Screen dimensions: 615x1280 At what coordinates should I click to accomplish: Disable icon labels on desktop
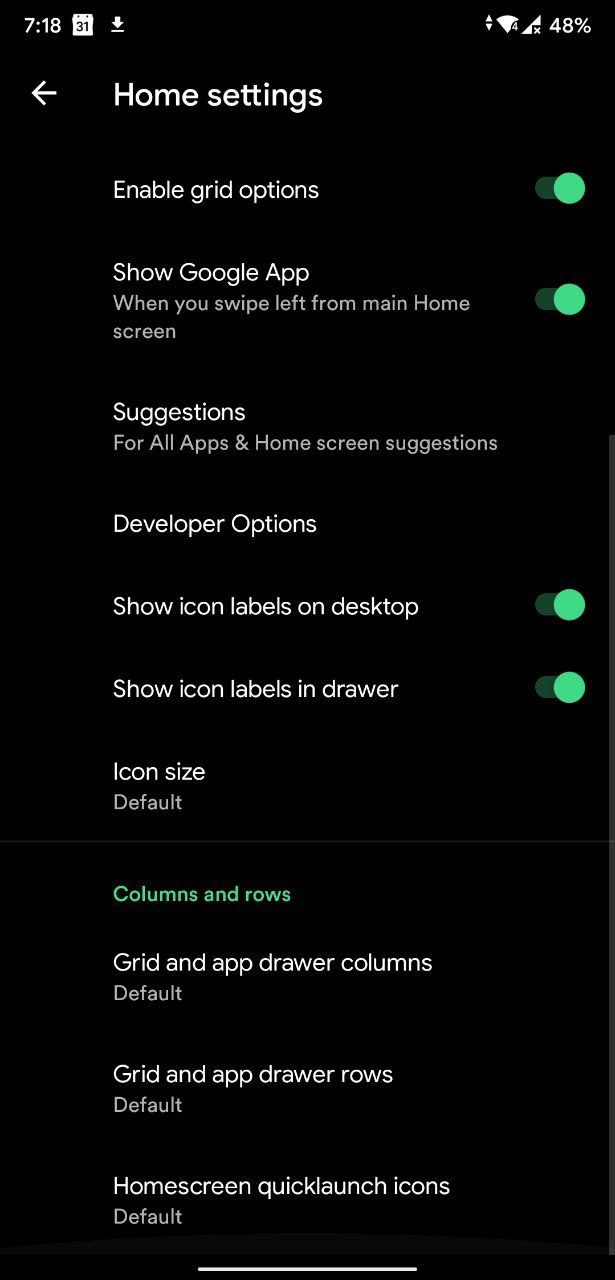pyautogui.click(x=559, y=605)
